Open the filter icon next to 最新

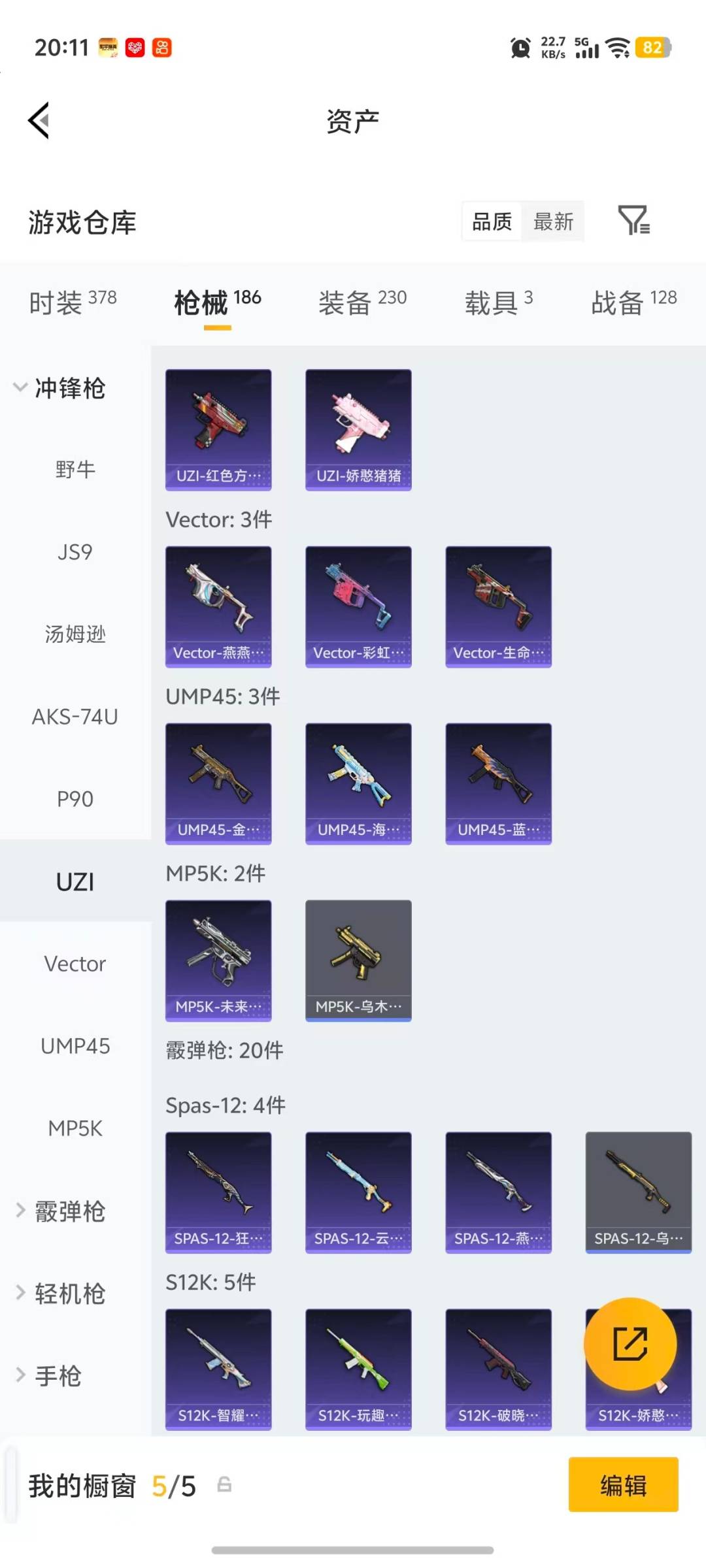click(633, 221)
